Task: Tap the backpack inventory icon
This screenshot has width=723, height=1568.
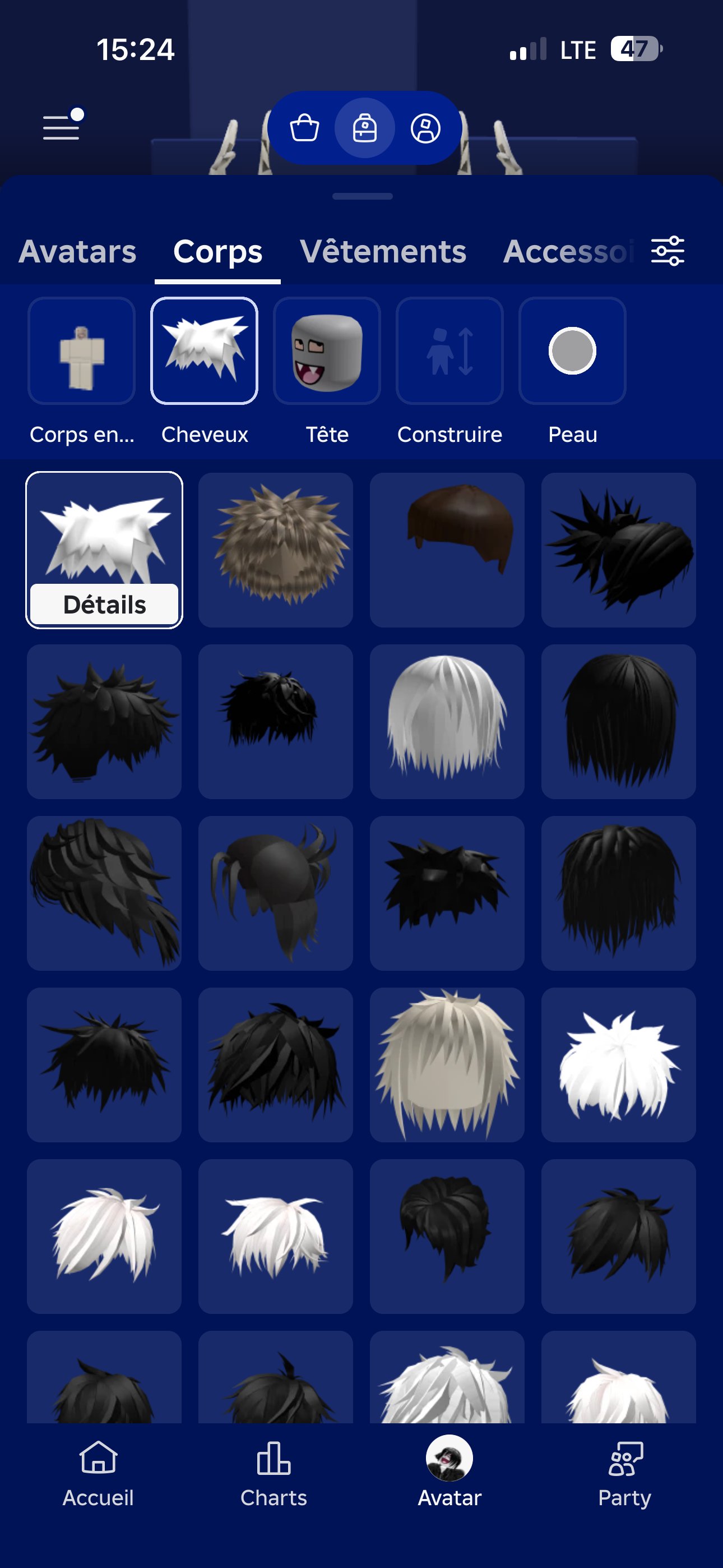Action: 364,128
